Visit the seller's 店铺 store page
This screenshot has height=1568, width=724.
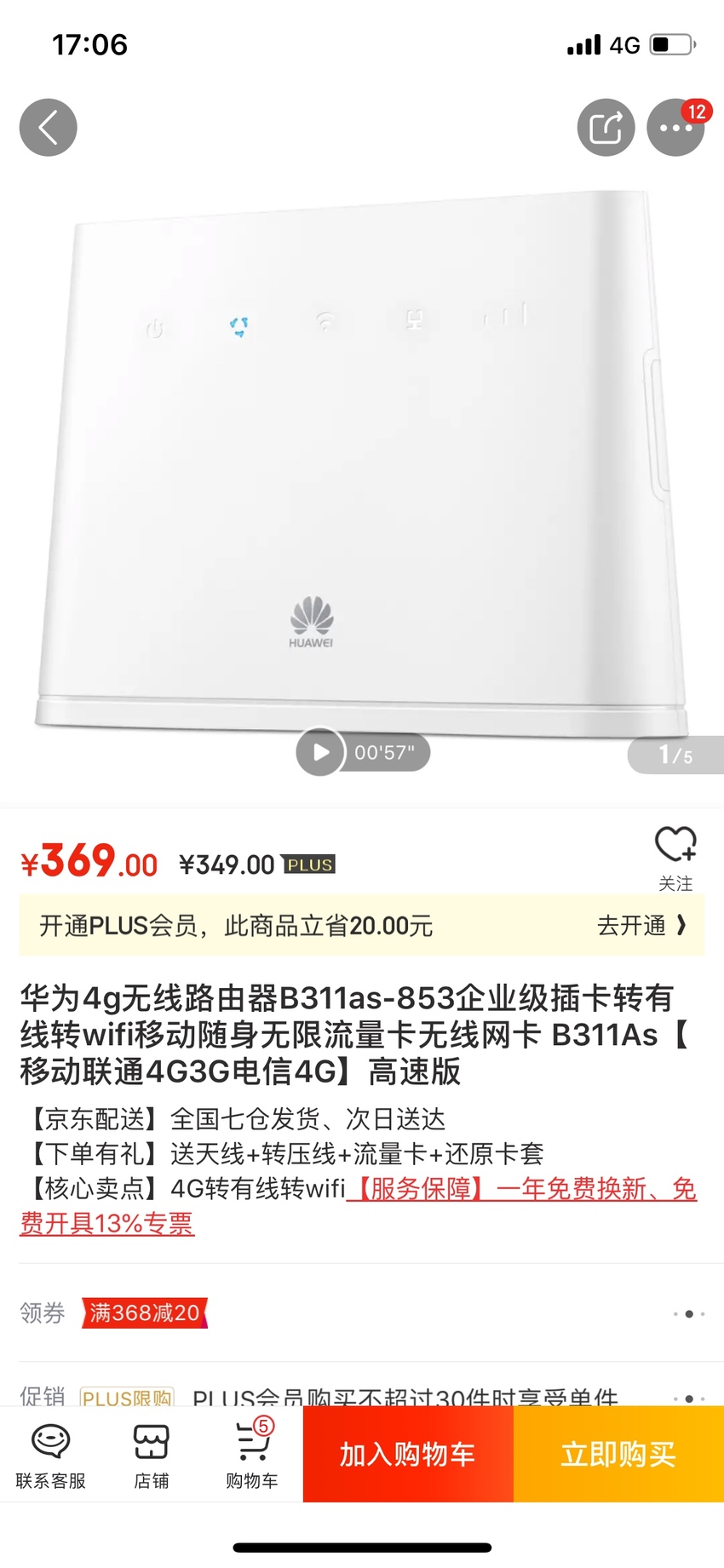pos(152,1455)
